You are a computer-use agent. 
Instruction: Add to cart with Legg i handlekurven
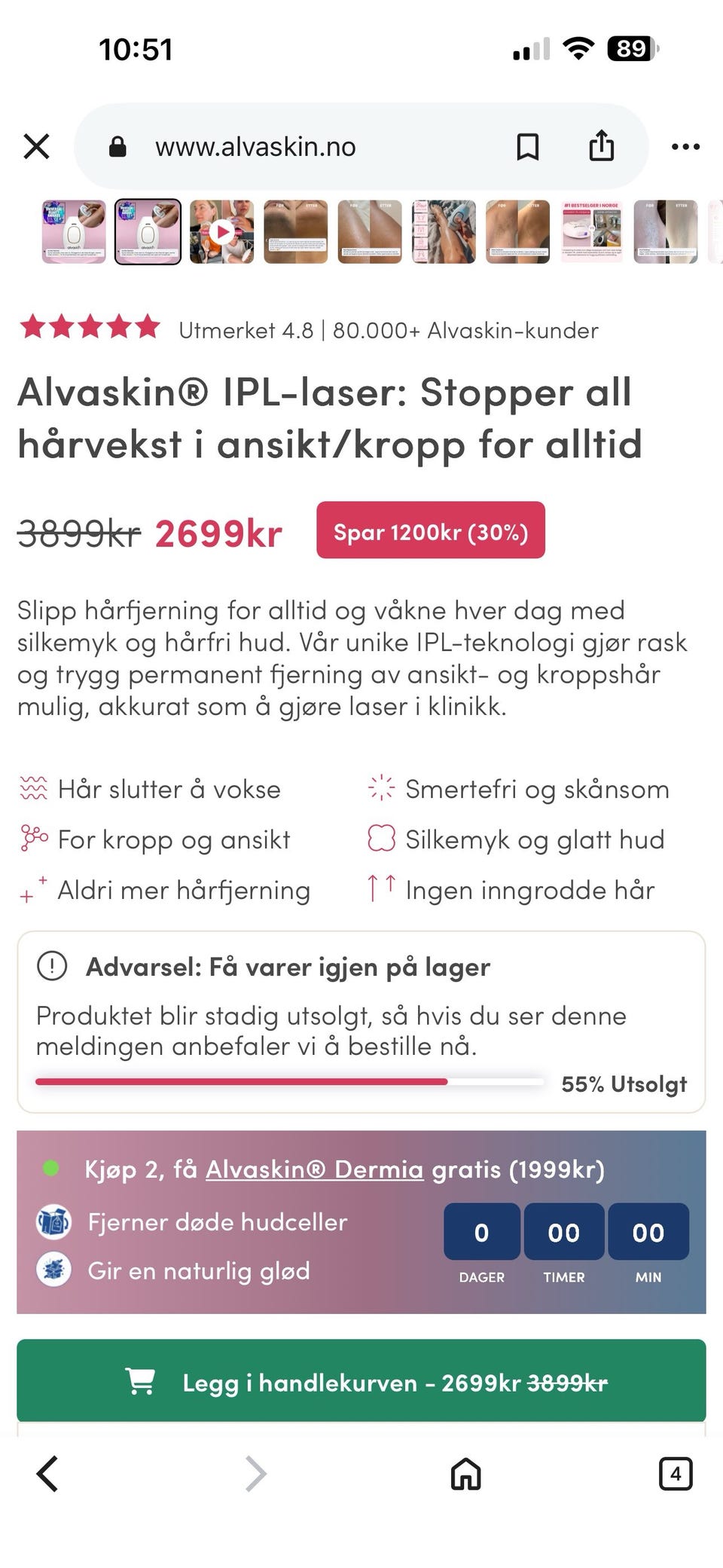point(361,1382)
